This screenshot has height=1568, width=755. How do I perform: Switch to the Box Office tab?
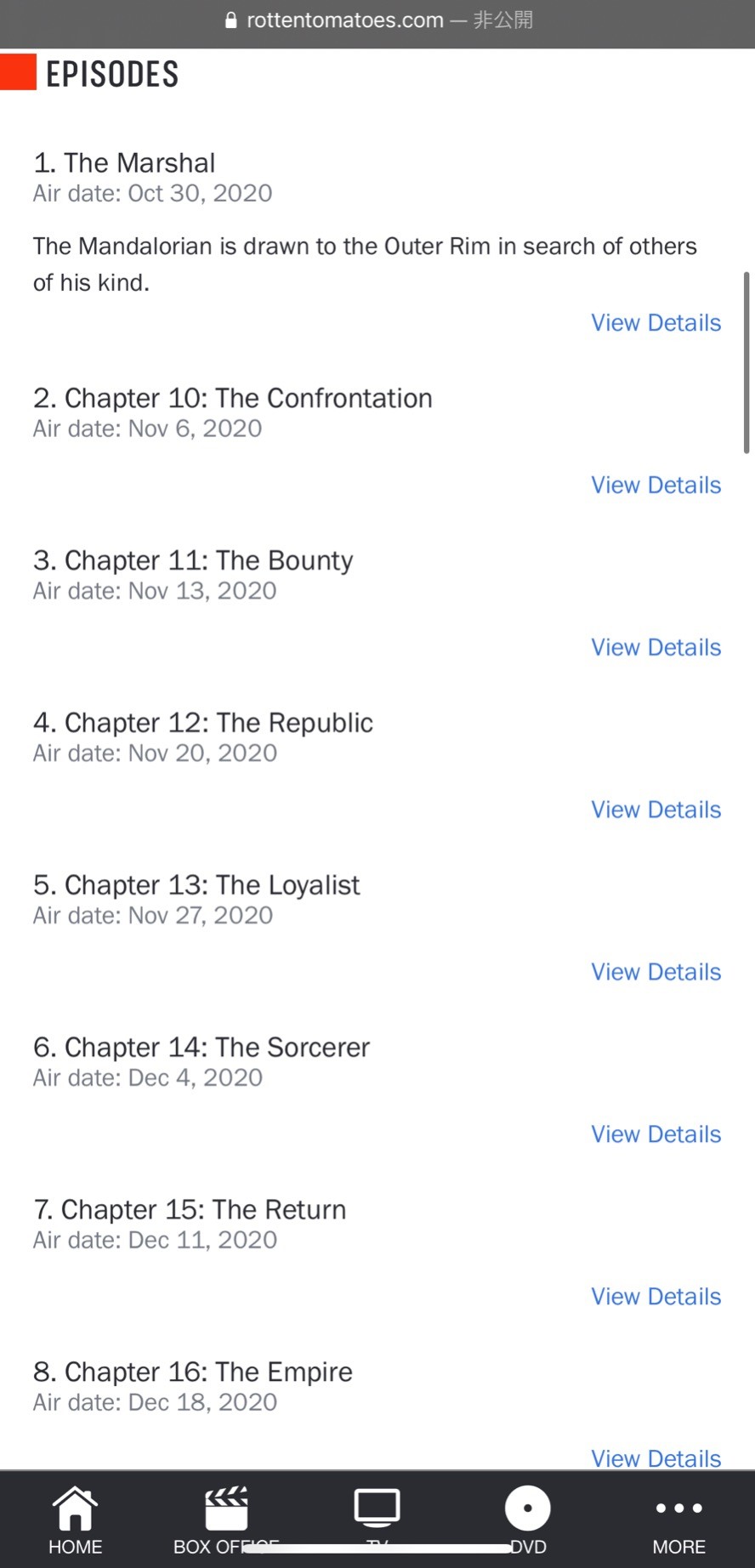226,1520
